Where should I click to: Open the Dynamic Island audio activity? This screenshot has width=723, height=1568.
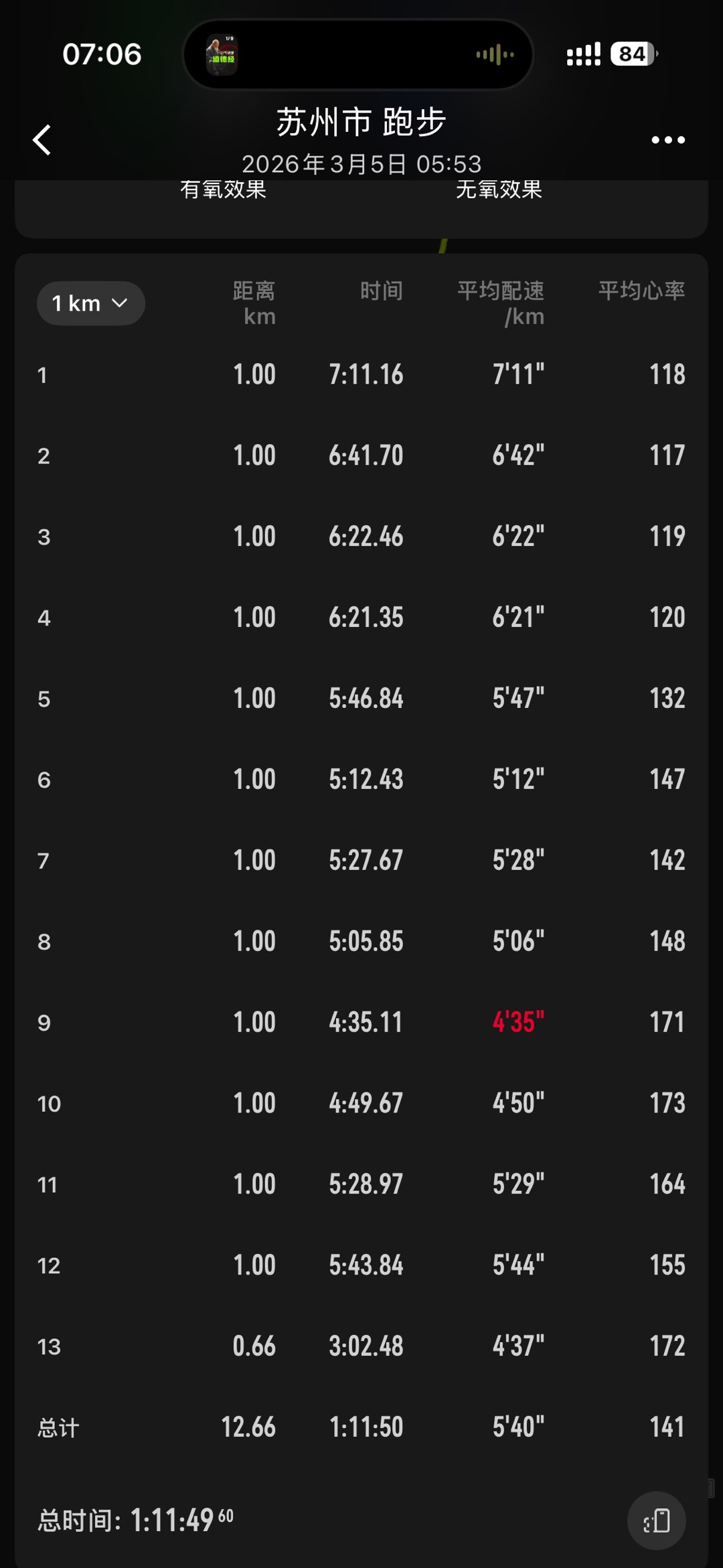[x=358, y=54]
